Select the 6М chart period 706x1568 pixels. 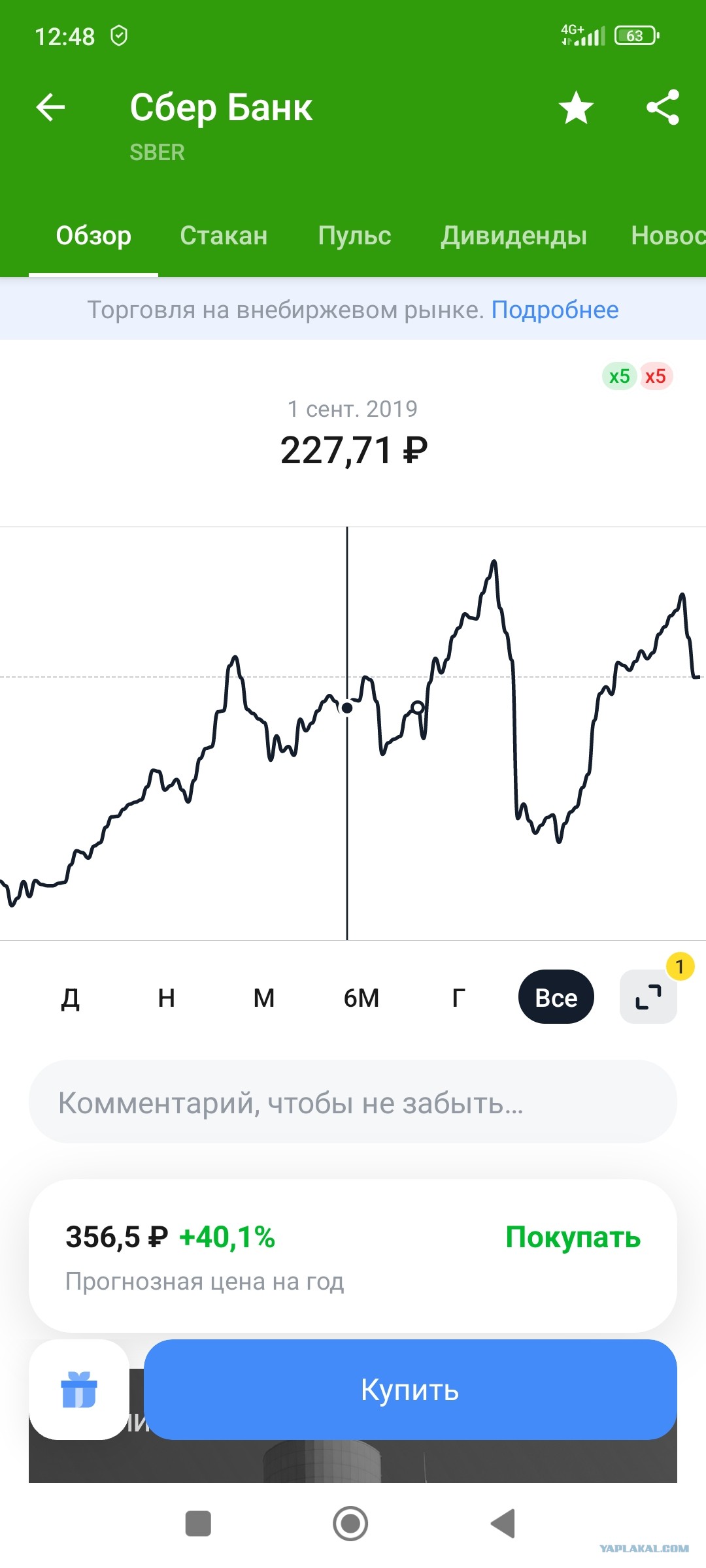point(361,998)
